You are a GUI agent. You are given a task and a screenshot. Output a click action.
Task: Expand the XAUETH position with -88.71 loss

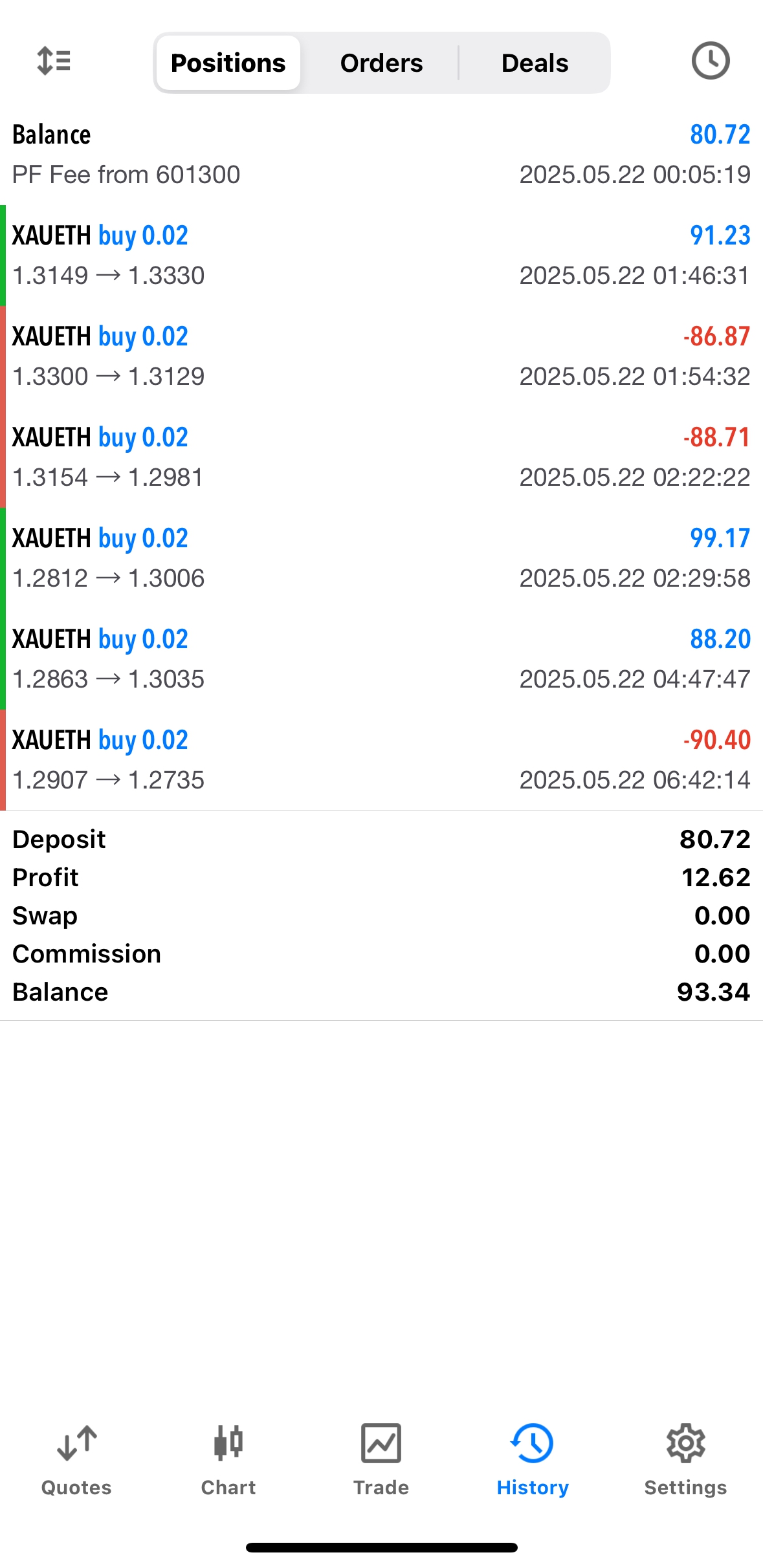[x=381, y=457]
